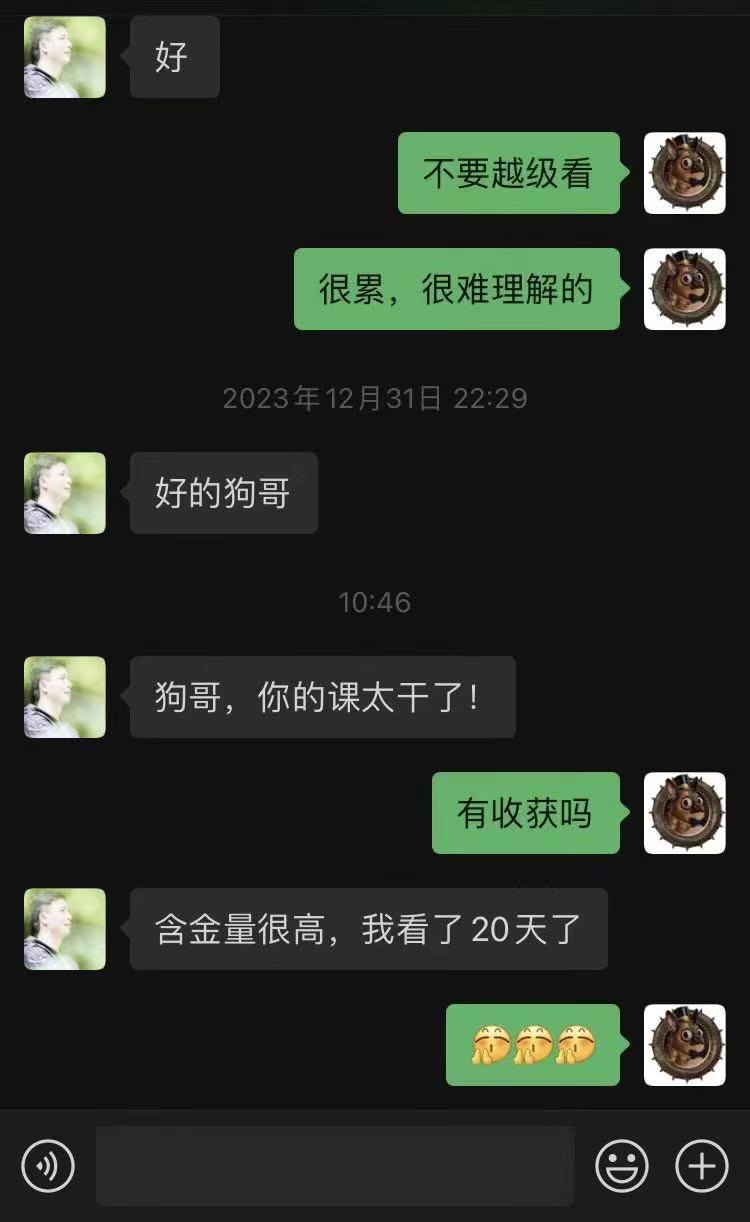
Task: Select the message bubble saying '好'
Action: (x=174, y=57)
